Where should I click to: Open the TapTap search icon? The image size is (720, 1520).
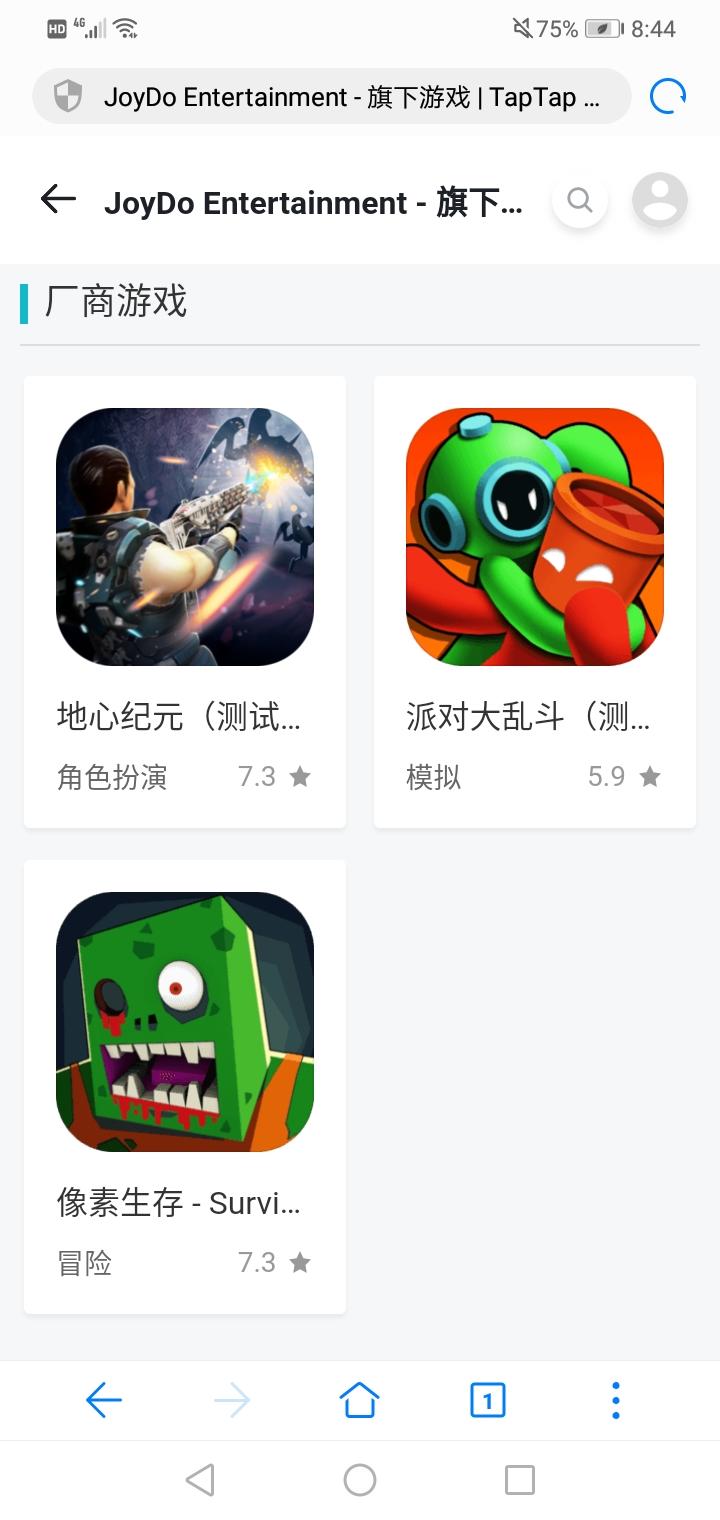click(580, 200)
